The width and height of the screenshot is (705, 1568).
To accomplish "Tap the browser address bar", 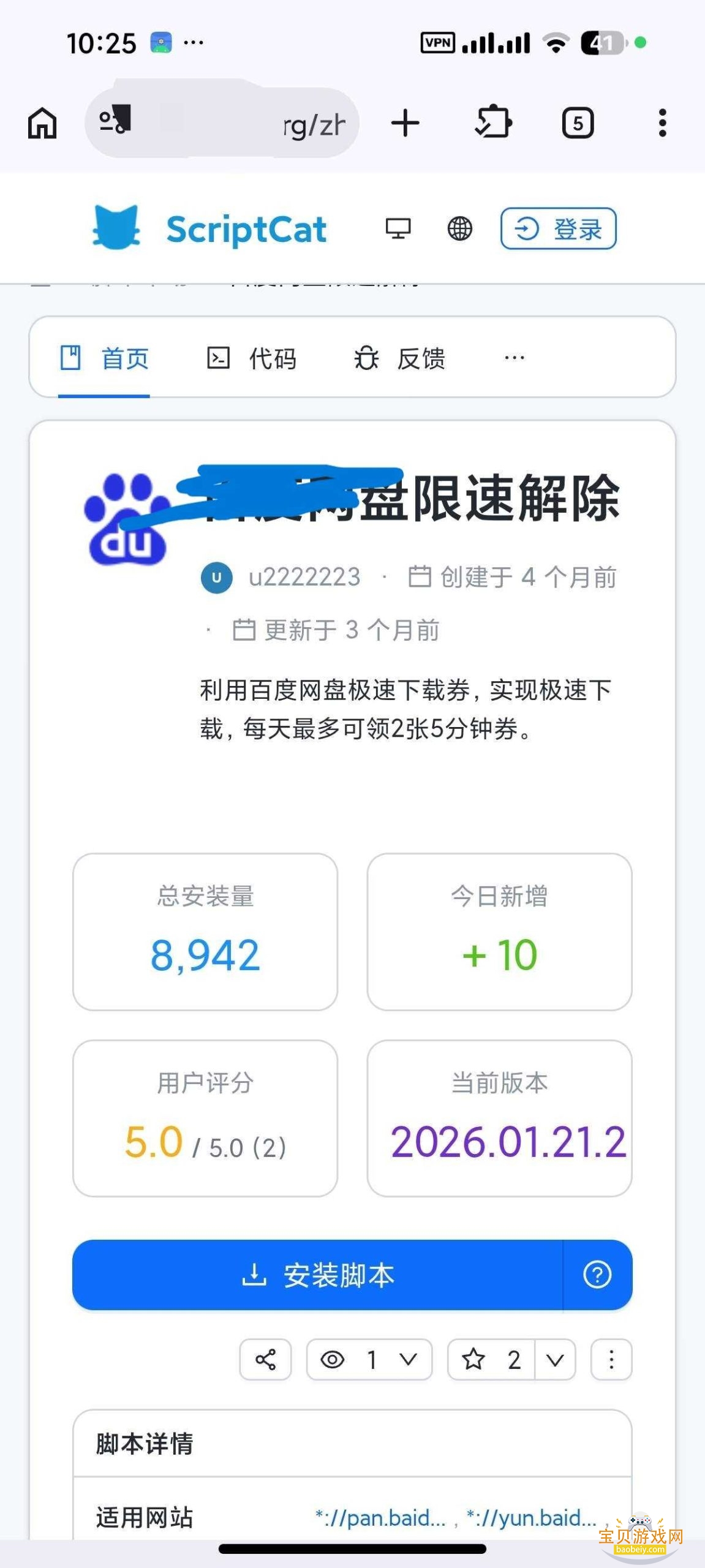I will pyautogui.click(x=221, y=123).
